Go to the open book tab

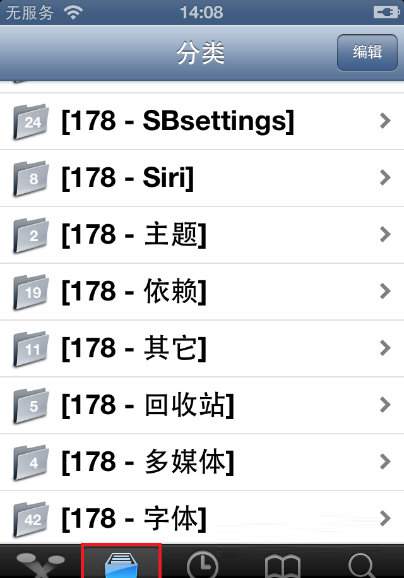[x=283, y=562]
